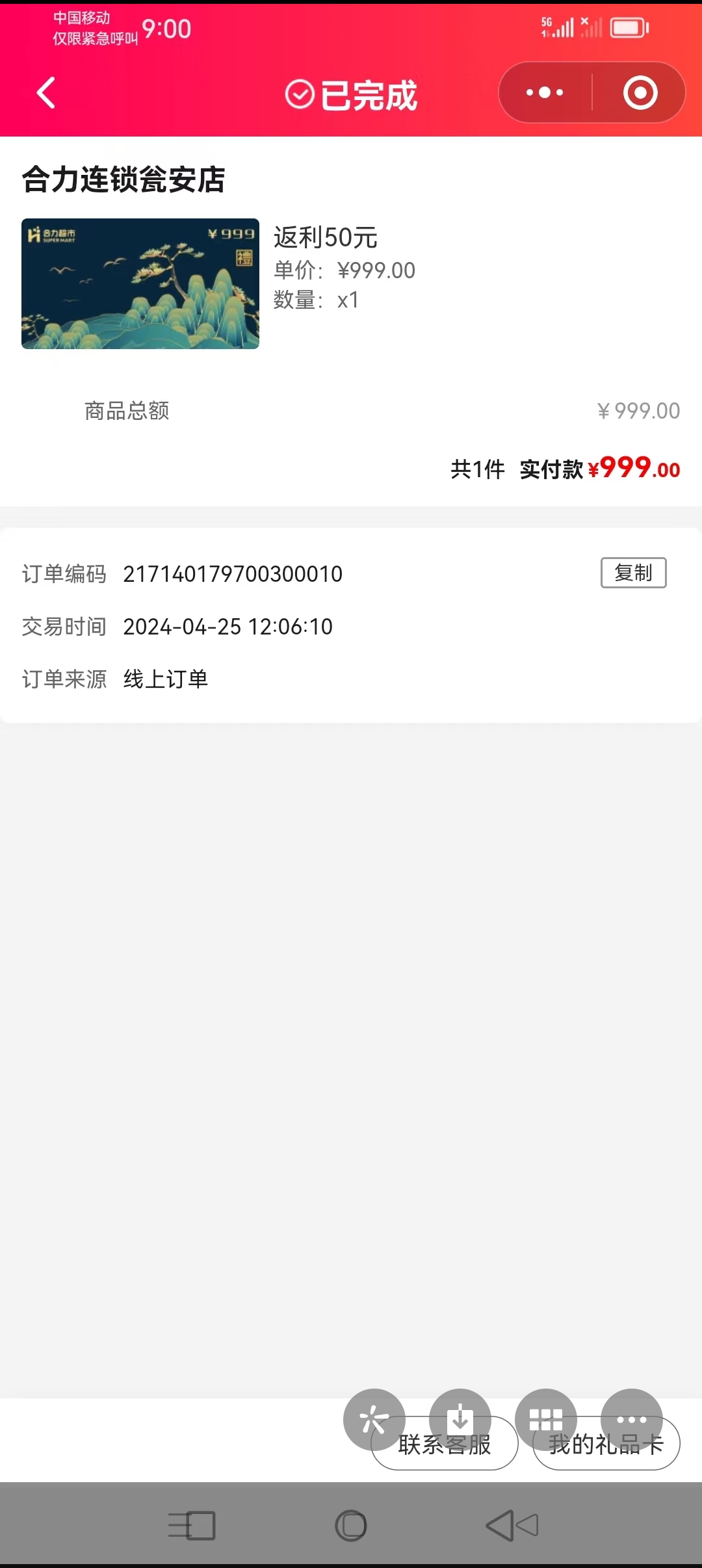
Task: Open recent apps from navigation bar
Action: point(192,1525)
